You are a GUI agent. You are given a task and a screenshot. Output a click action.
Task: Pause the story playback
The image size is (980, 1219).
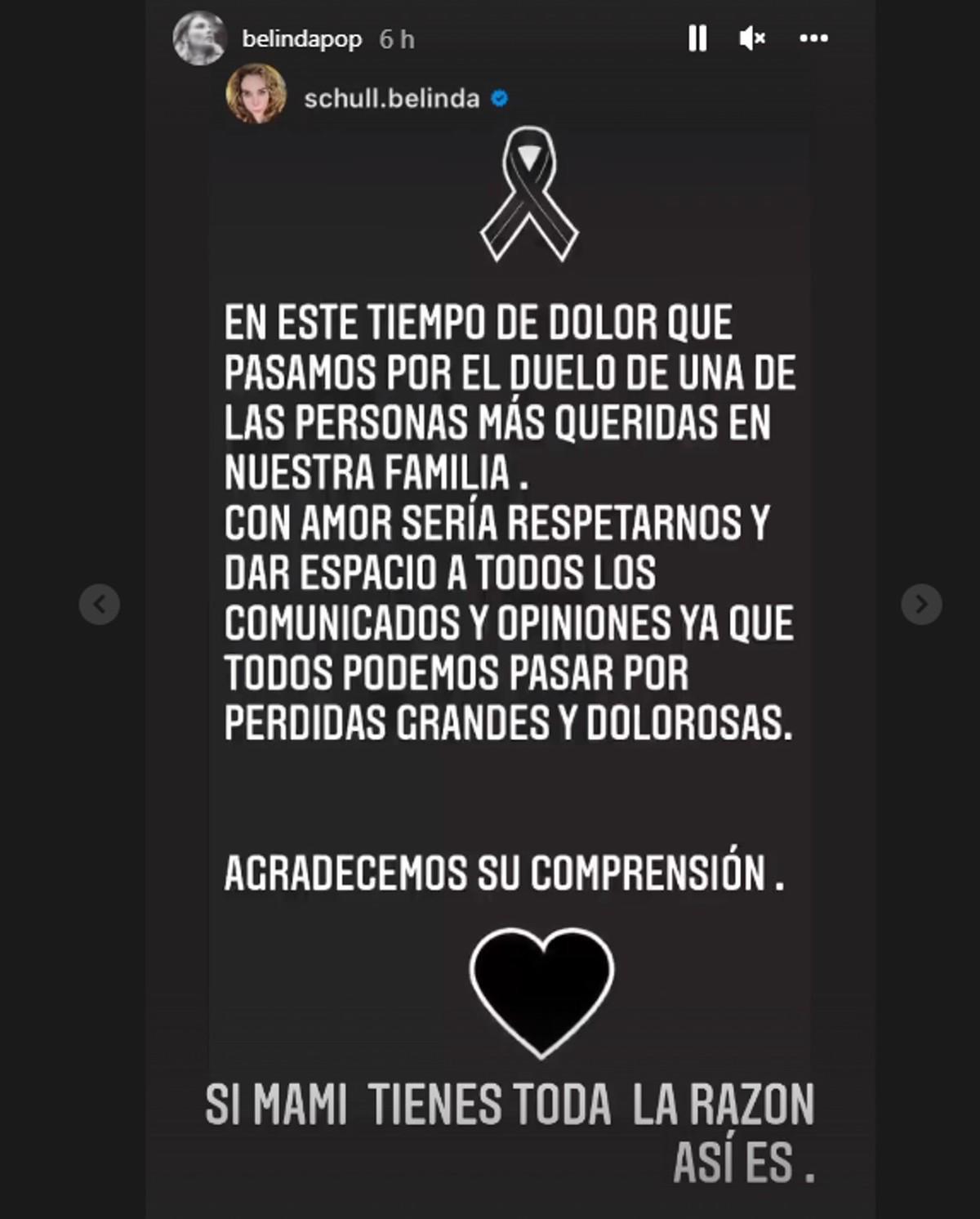(x=697, y=38)
